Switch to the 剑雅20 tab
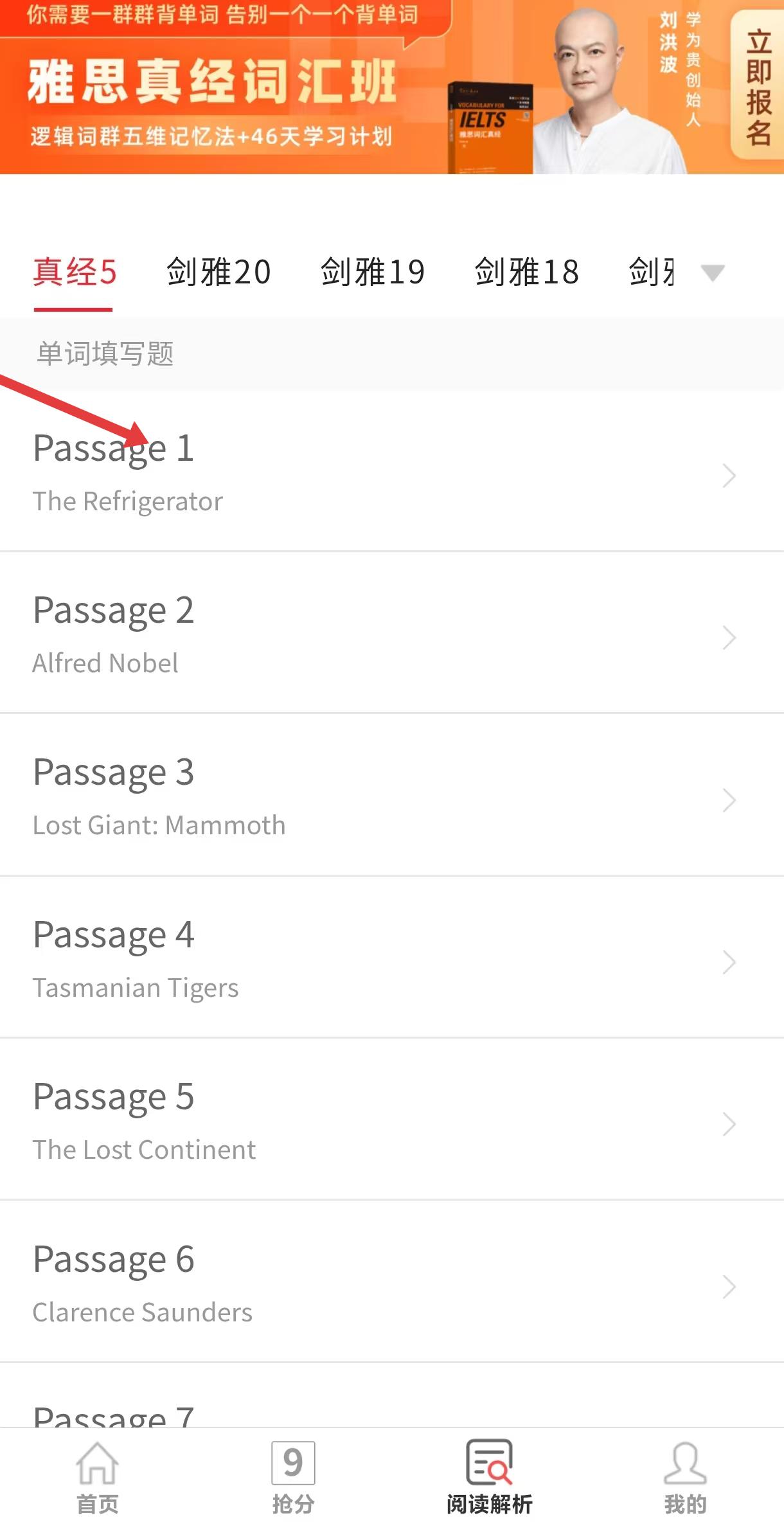 pos(218,272)
